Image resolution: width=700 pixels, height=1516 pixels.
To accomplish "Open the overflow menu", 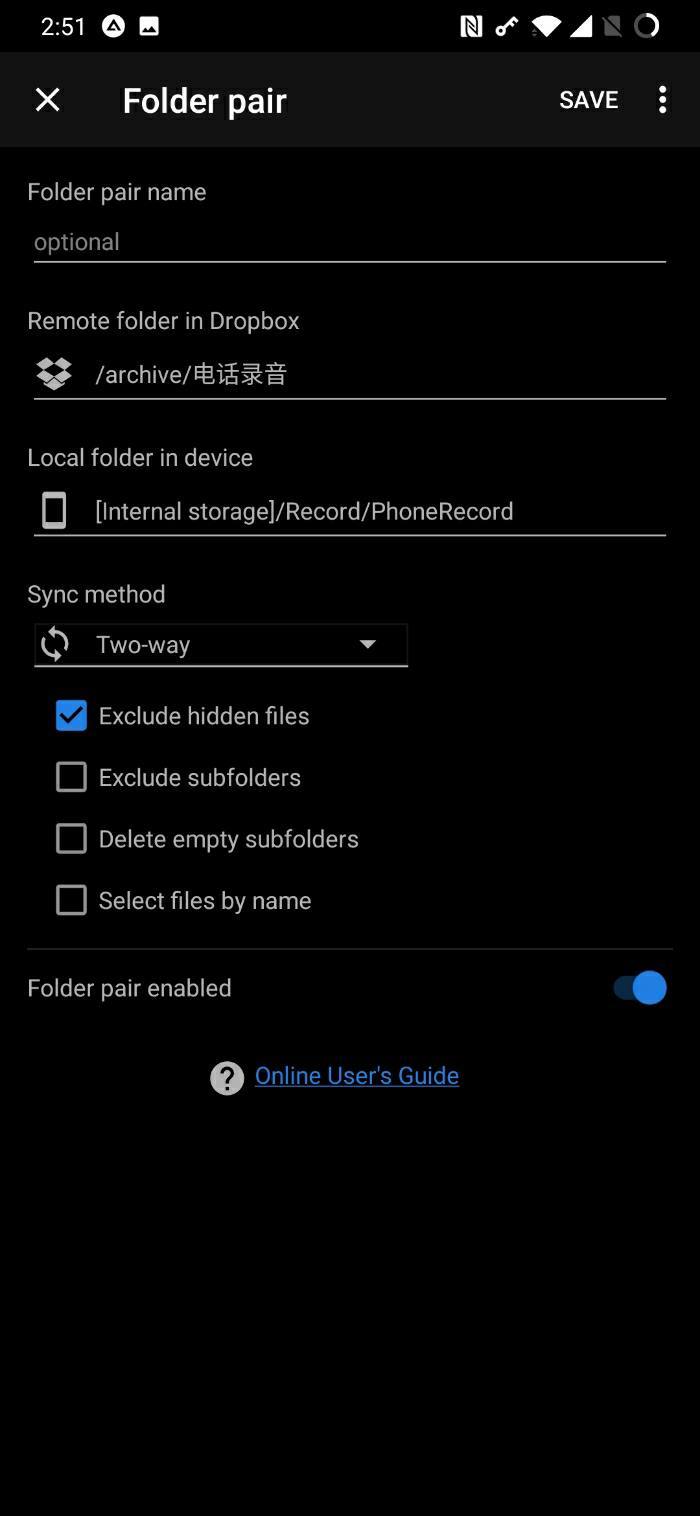I will pos(662,100).
